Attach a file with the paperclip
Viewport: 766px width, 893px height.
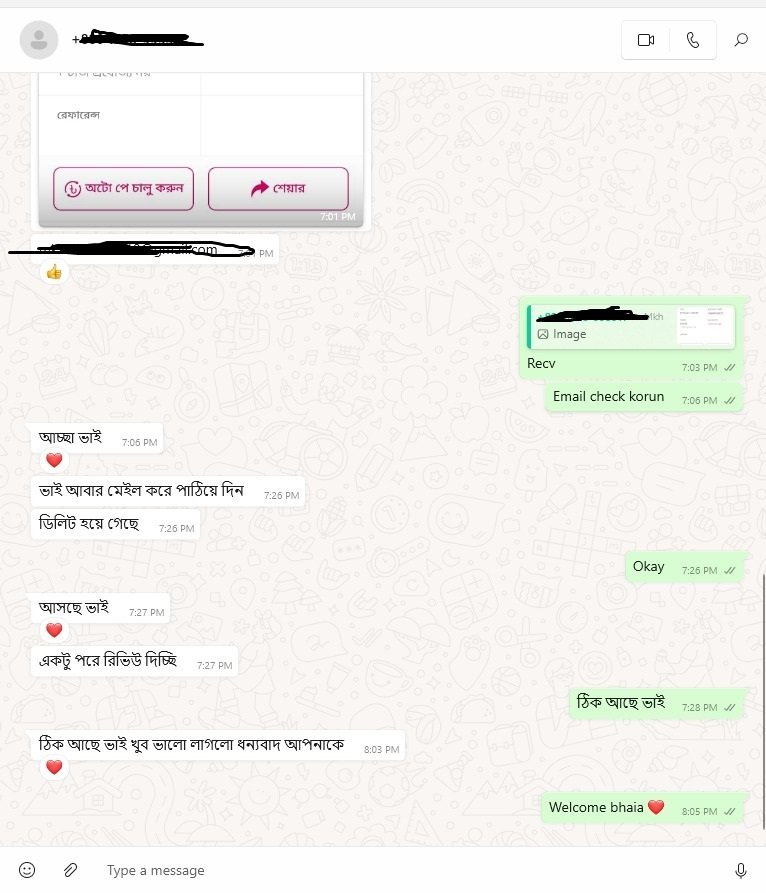pyautogui.click(x=71, y=870)
